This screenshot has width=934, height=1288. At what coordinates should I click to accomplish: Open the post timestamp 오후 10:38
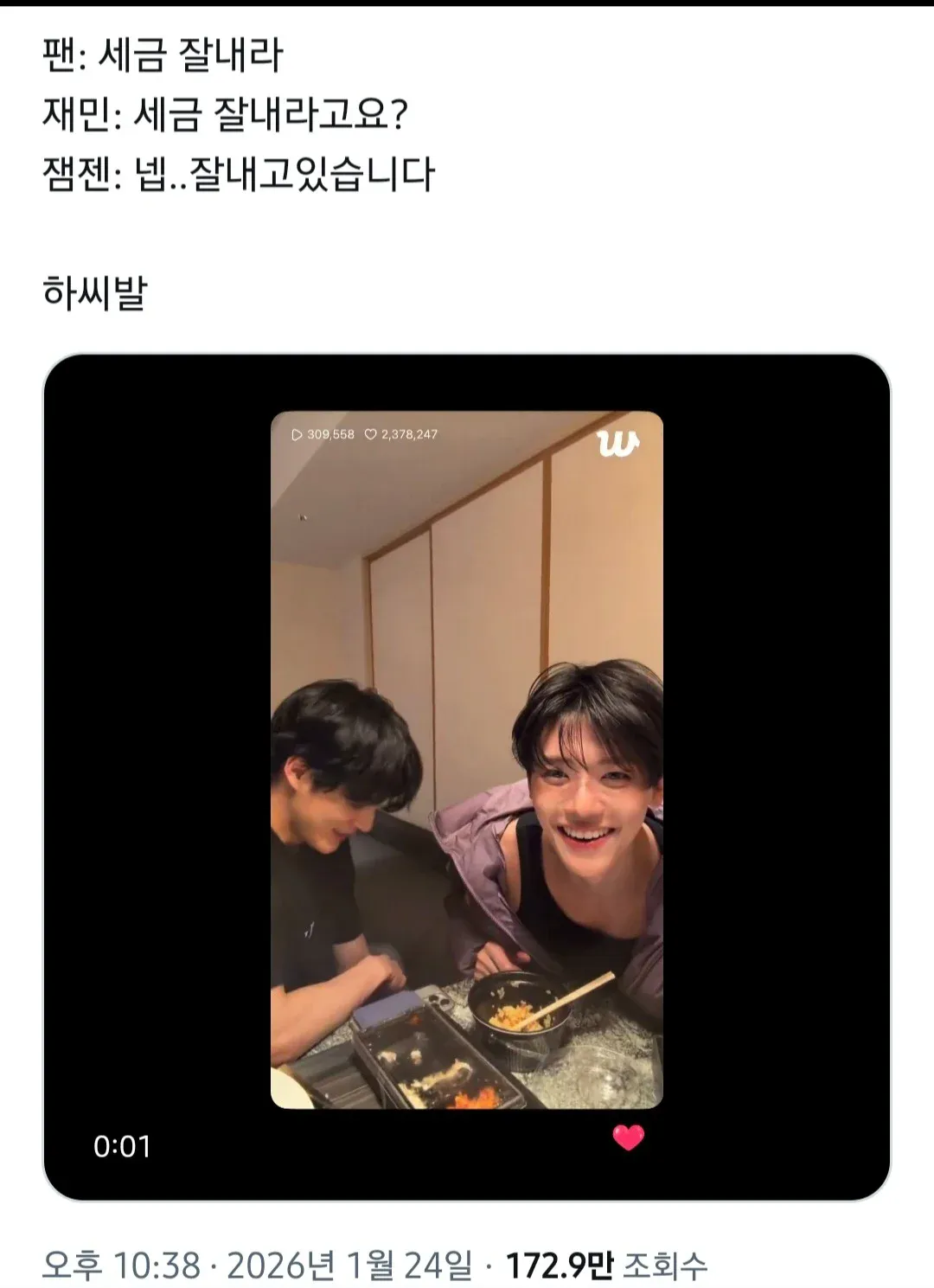(121, 1266)
